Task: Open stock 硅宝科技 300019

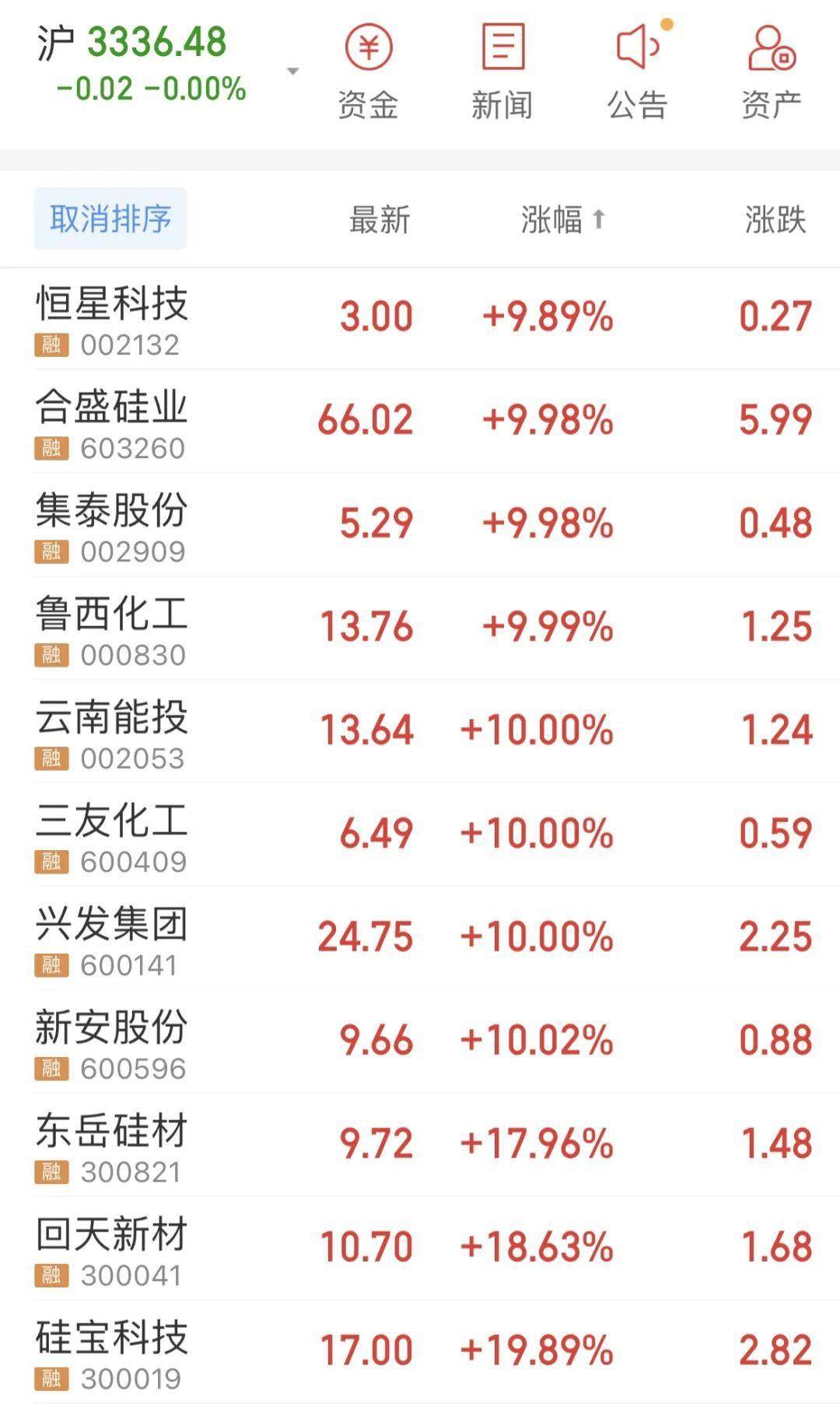Action: click(420, 1353)
